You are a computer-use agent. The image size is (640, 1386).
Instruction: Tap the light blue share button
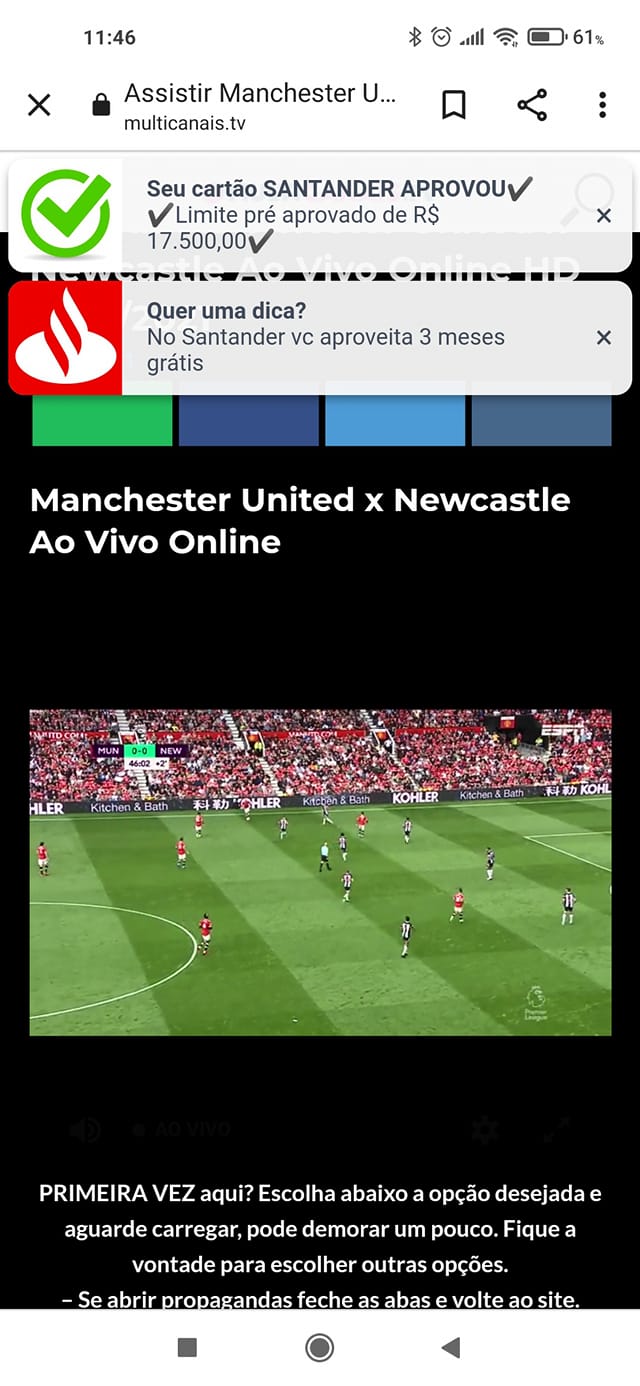click(x=395, y=420)
